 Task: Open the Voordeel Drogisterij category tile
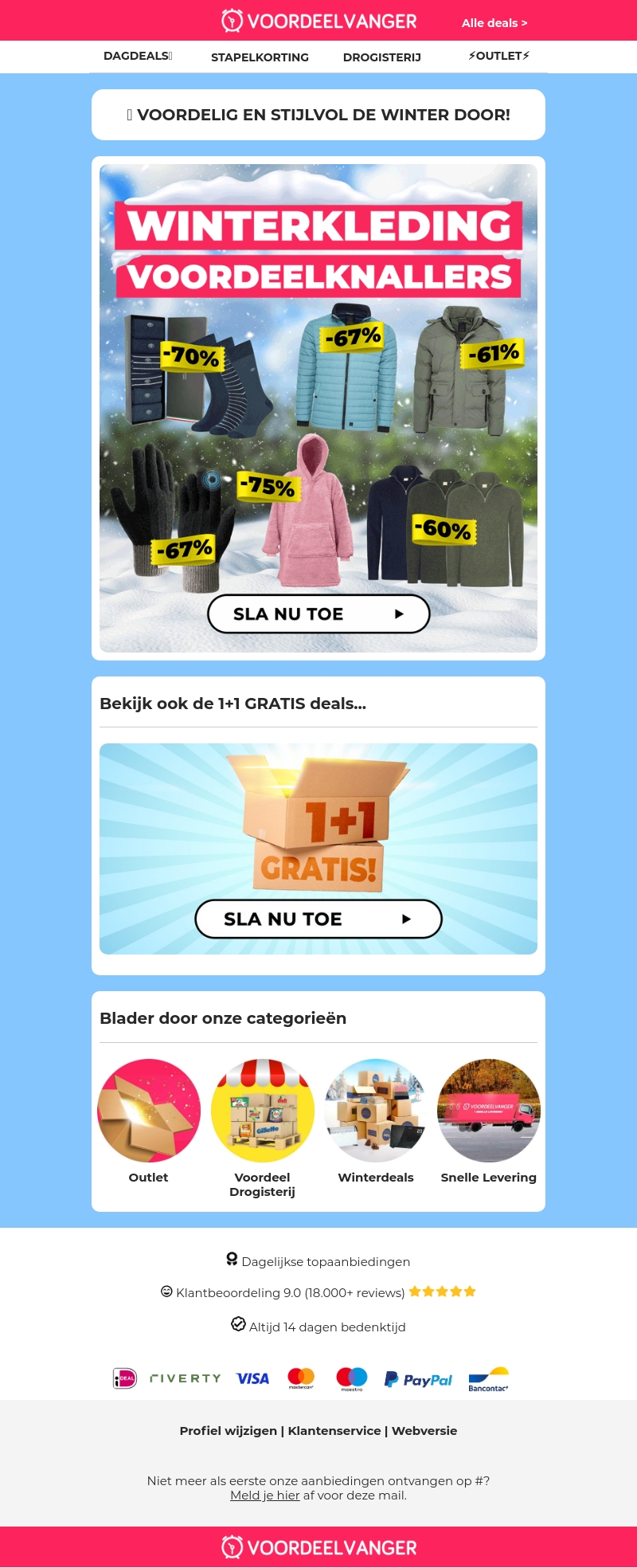pyautogui.click(x=262, y=1111)
